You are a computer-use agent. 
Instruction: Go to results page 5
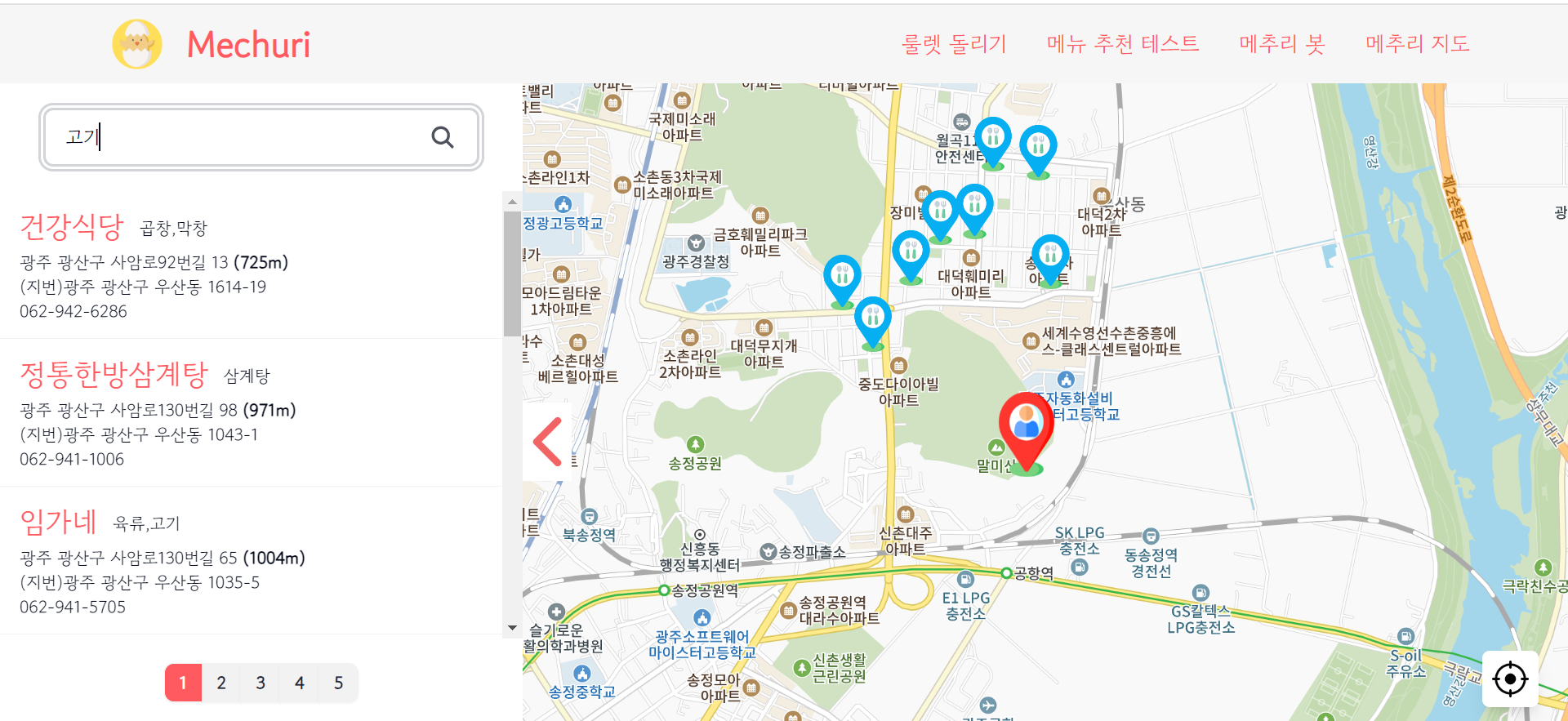pos(338,683)
